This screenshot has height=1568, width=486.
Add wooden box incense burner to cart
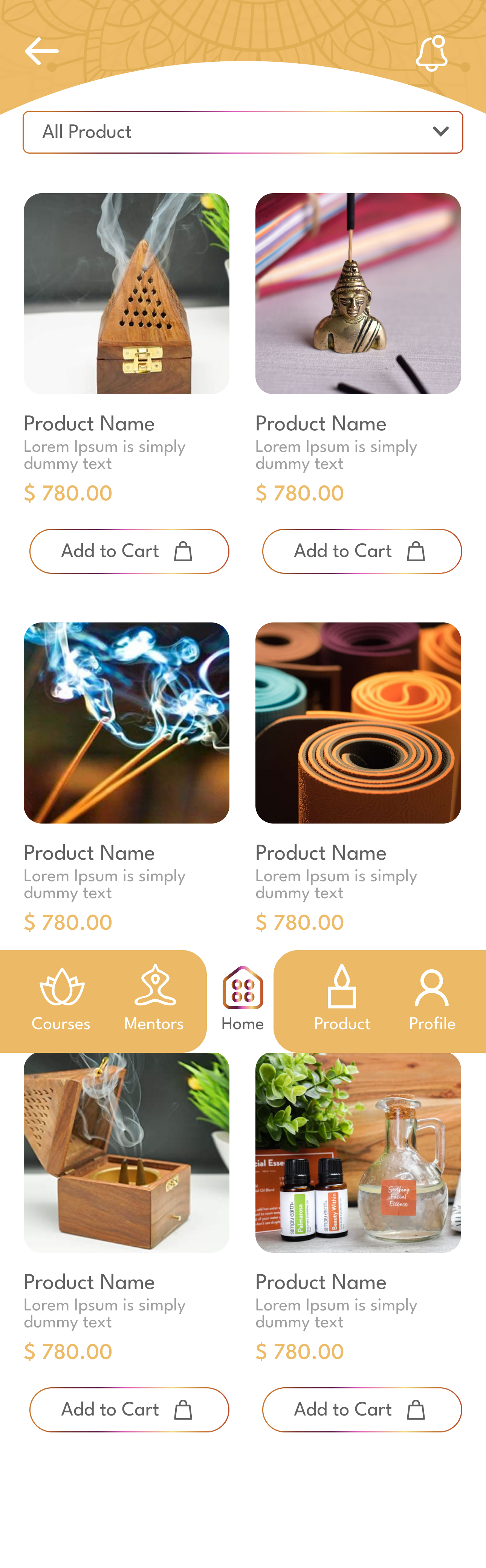tap(129, 1409)
